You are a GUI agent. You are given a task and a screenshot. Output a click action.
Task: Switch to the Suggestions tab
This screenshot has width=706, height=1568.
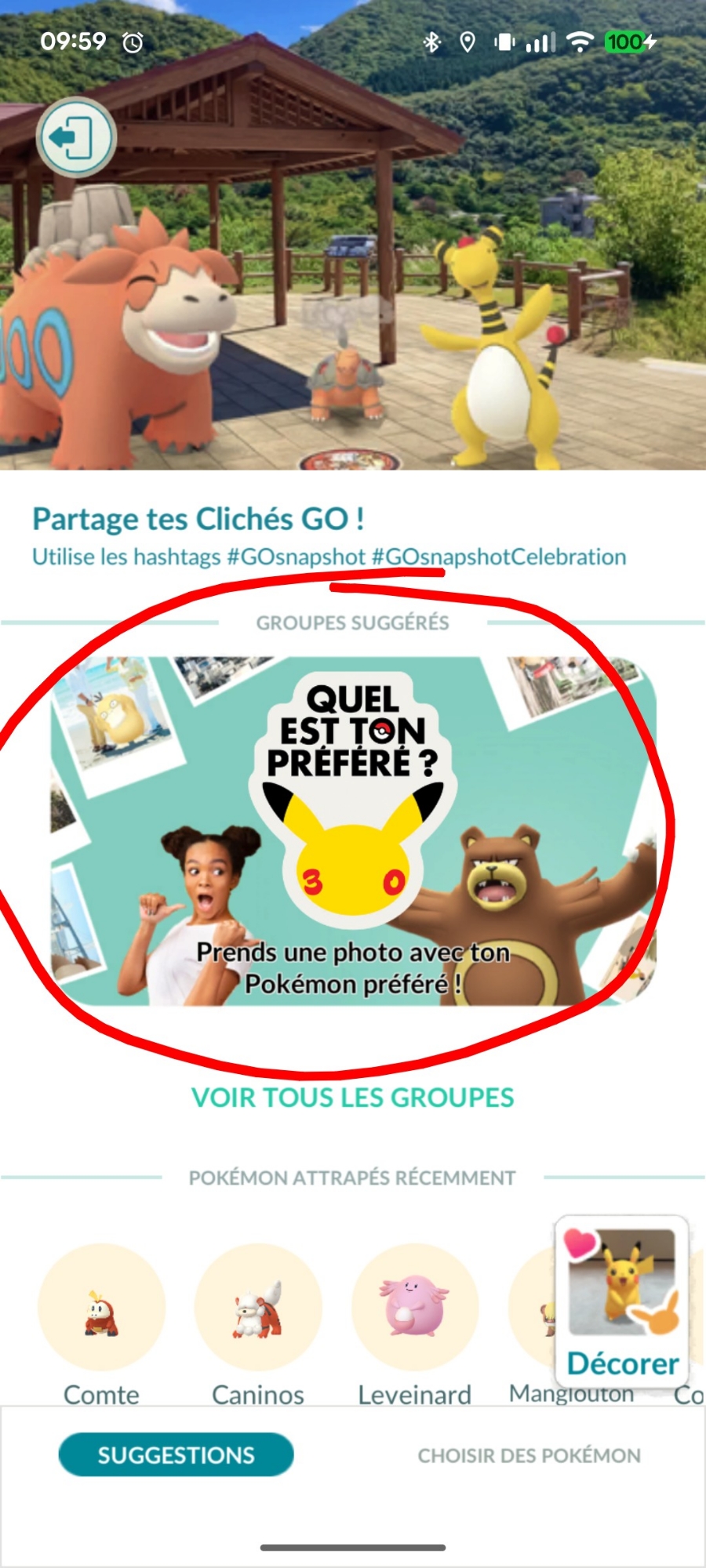point(176,1455)
